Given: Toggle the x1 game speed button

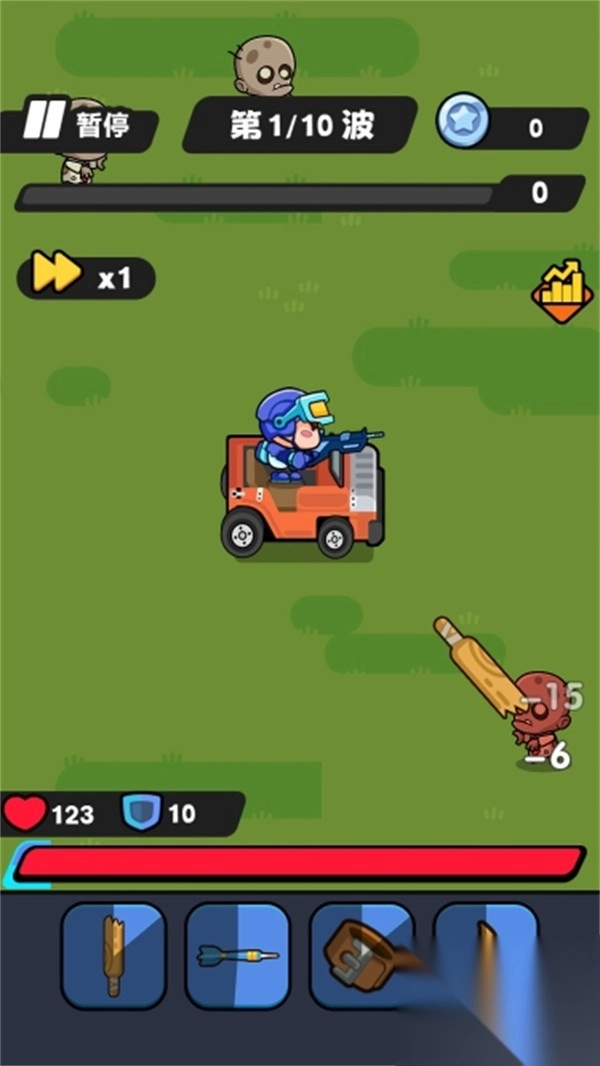Looking at the screenshot, I should 87,277.
